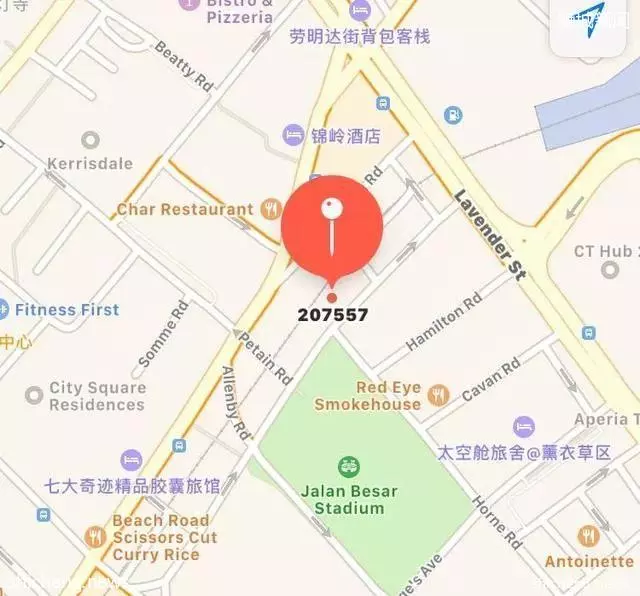This screenshot has height=596, width=640.
Task: Select the 锦岭酒店 hotel marker
Action: (293, 134)
